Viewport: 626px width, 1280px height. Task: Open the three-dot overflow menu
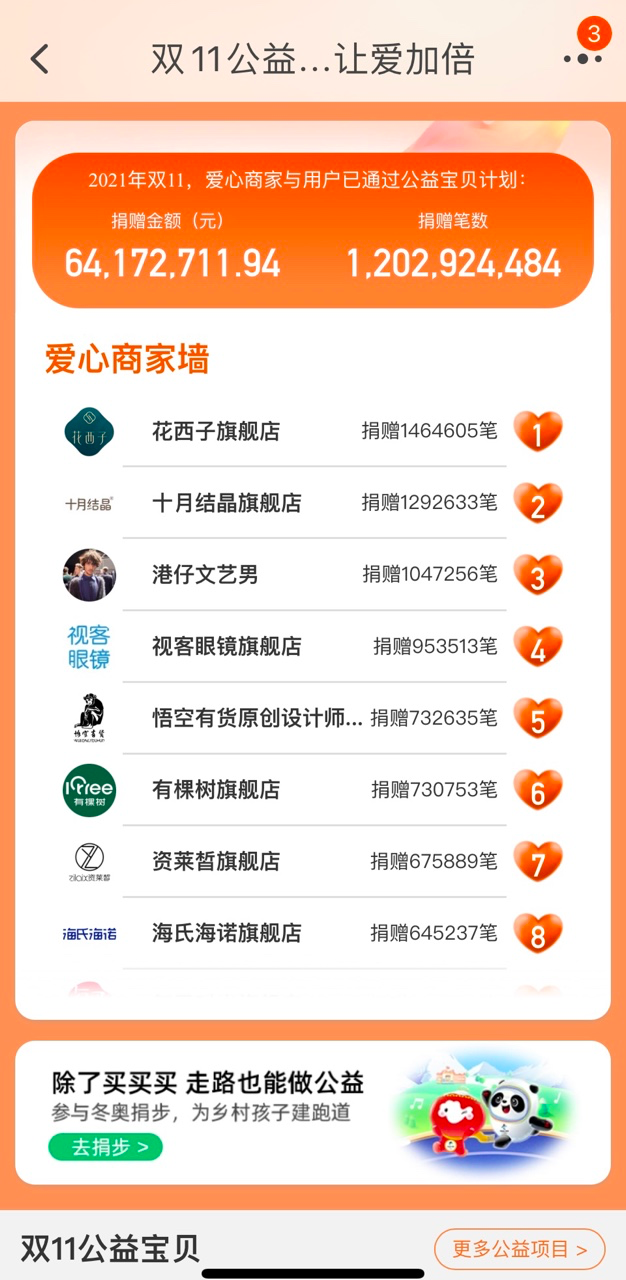tap(582, 59)
